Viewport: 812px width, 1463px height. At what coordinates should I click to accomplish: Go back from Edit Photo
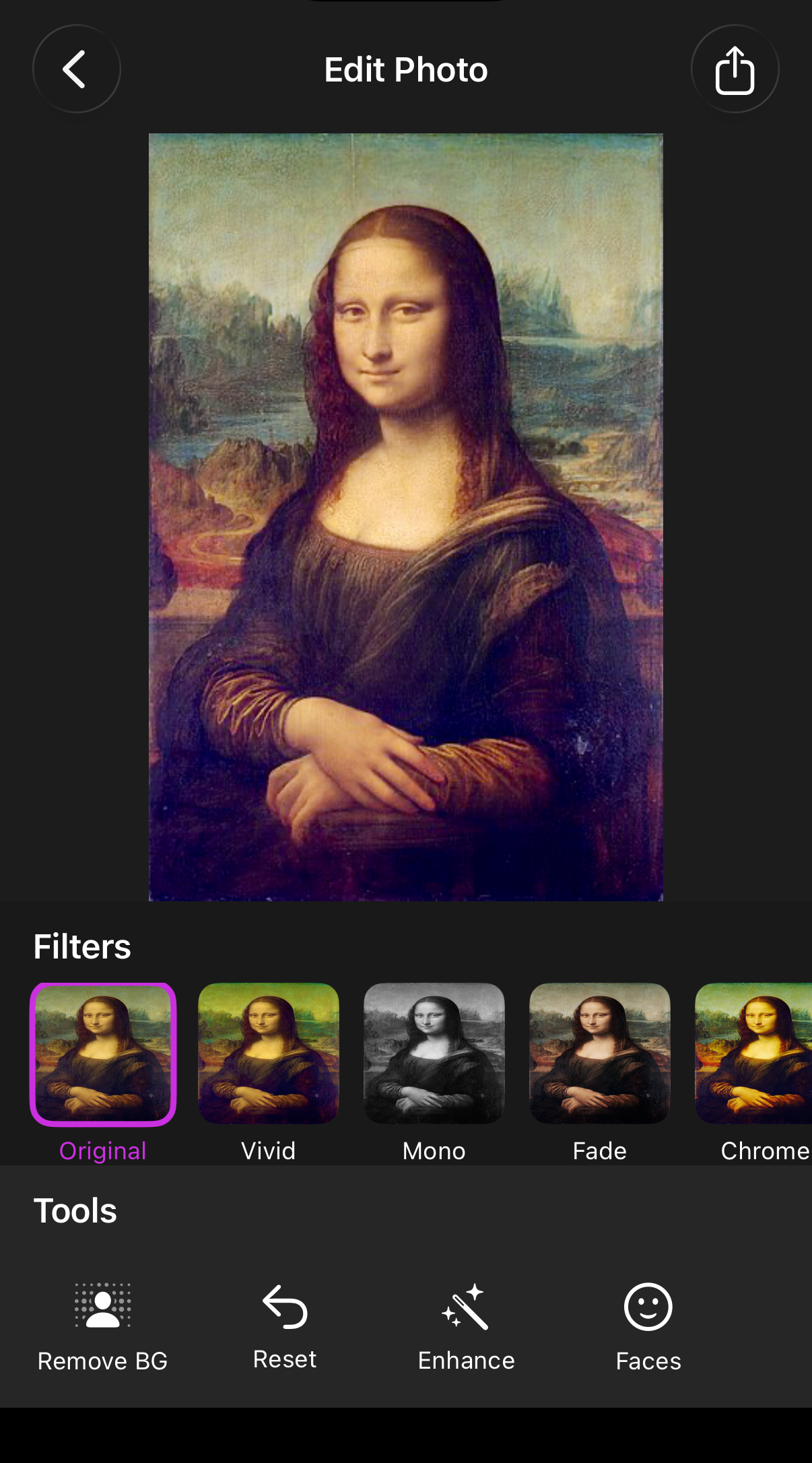[x=76, y=69]
